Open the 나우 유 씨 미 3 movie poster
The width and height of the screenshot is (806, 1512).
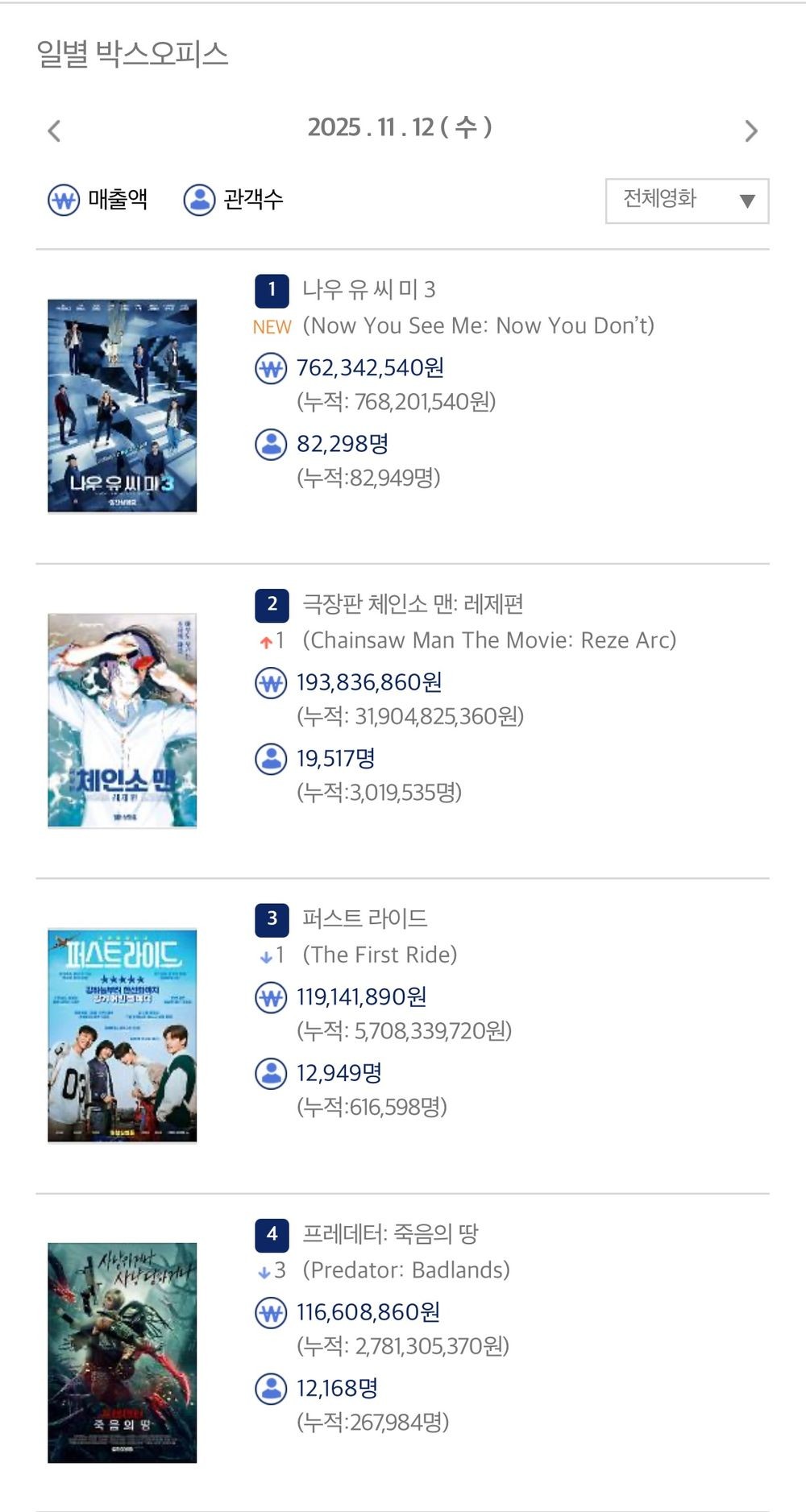[123, 406]
